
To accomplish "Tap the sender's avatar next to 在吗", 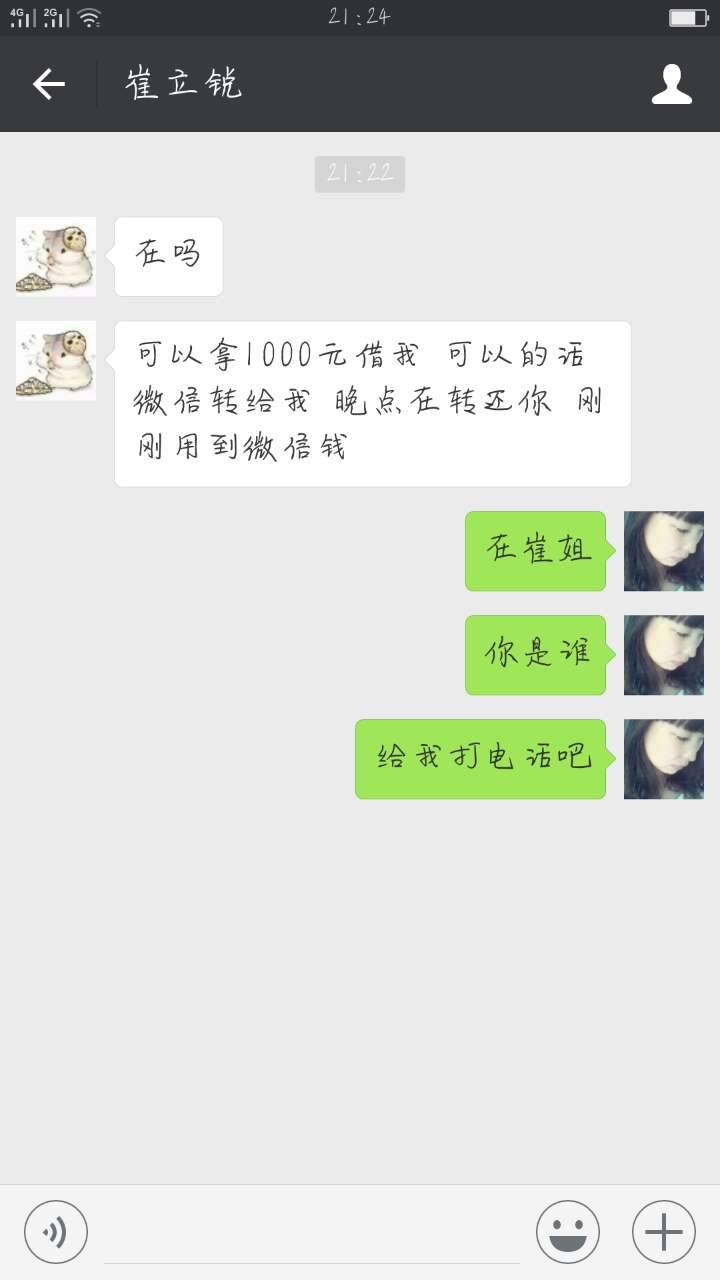I will tap(56, 257).
